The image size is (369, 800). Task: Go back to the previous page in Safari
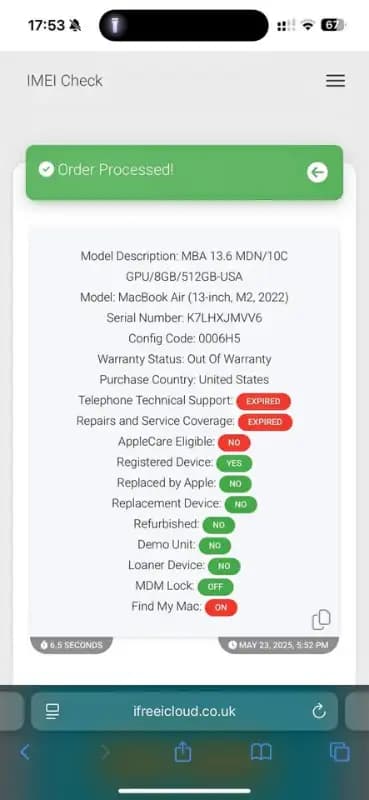click(25, 752)
